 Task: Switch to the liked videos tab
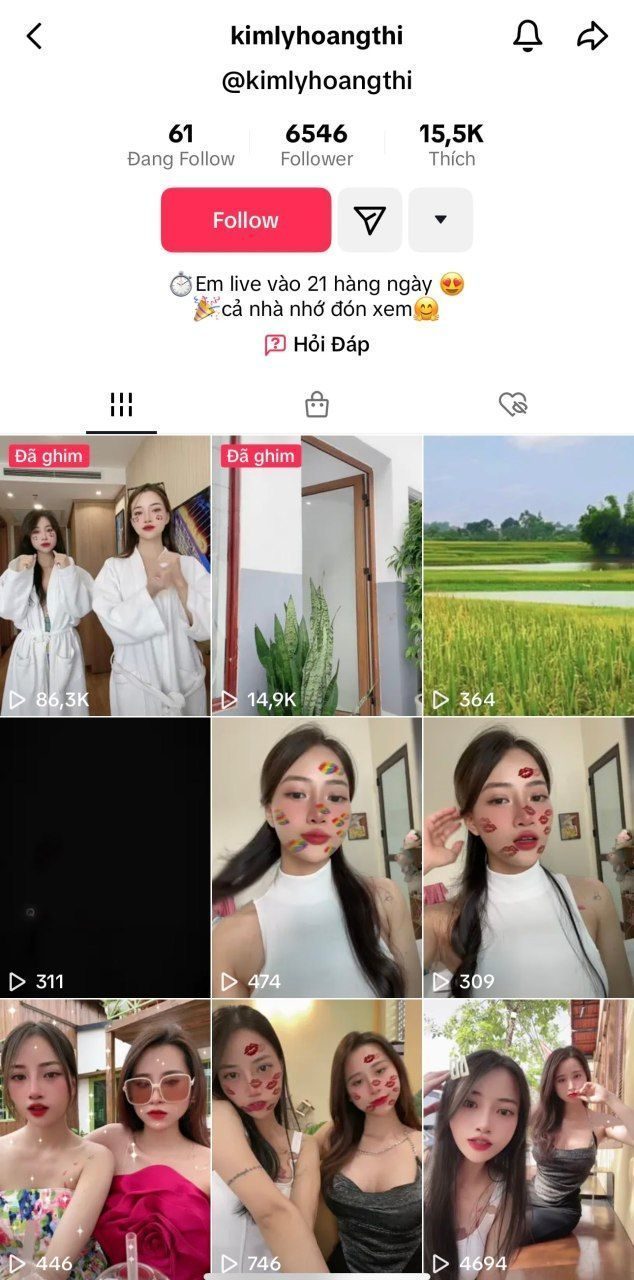point(513,404)
